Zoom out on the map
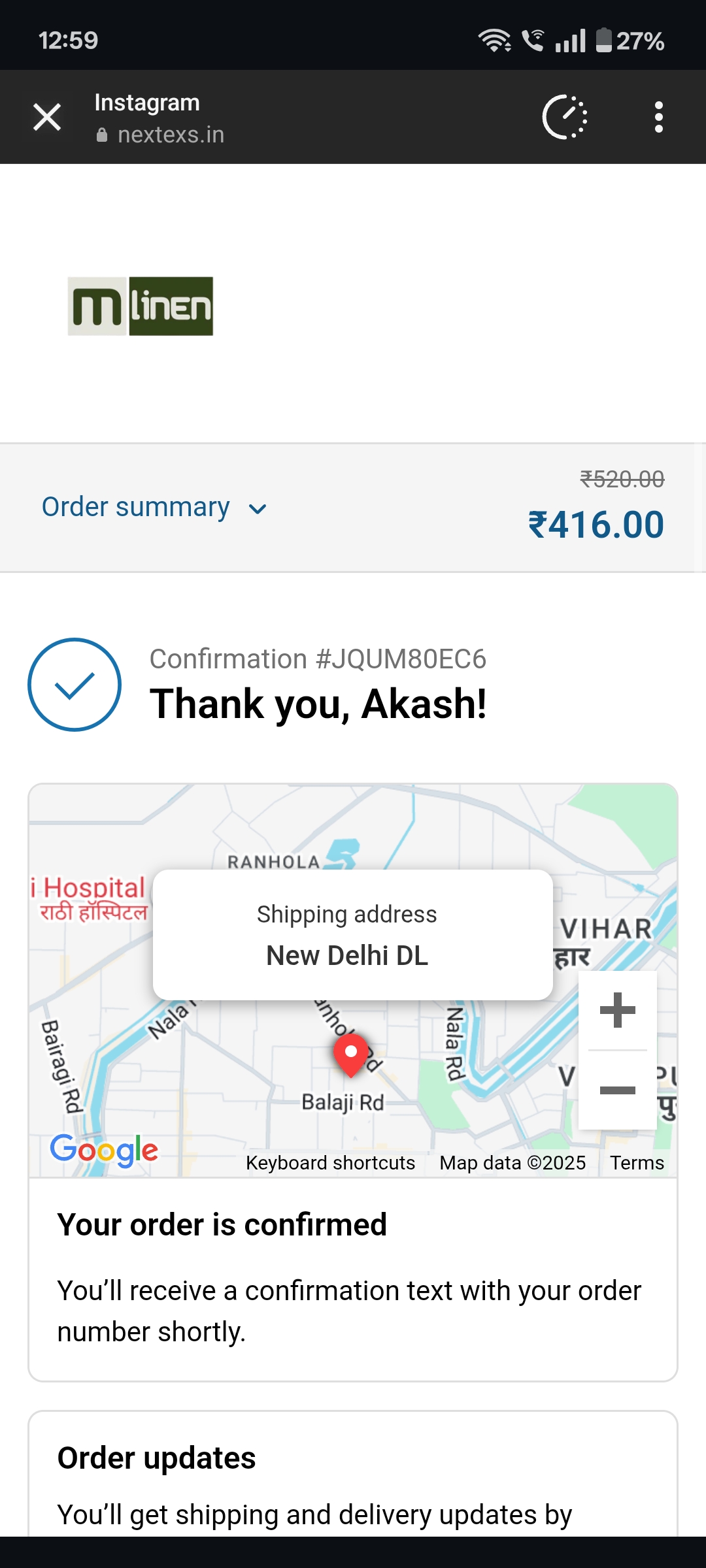 (x=617, y=1090)
